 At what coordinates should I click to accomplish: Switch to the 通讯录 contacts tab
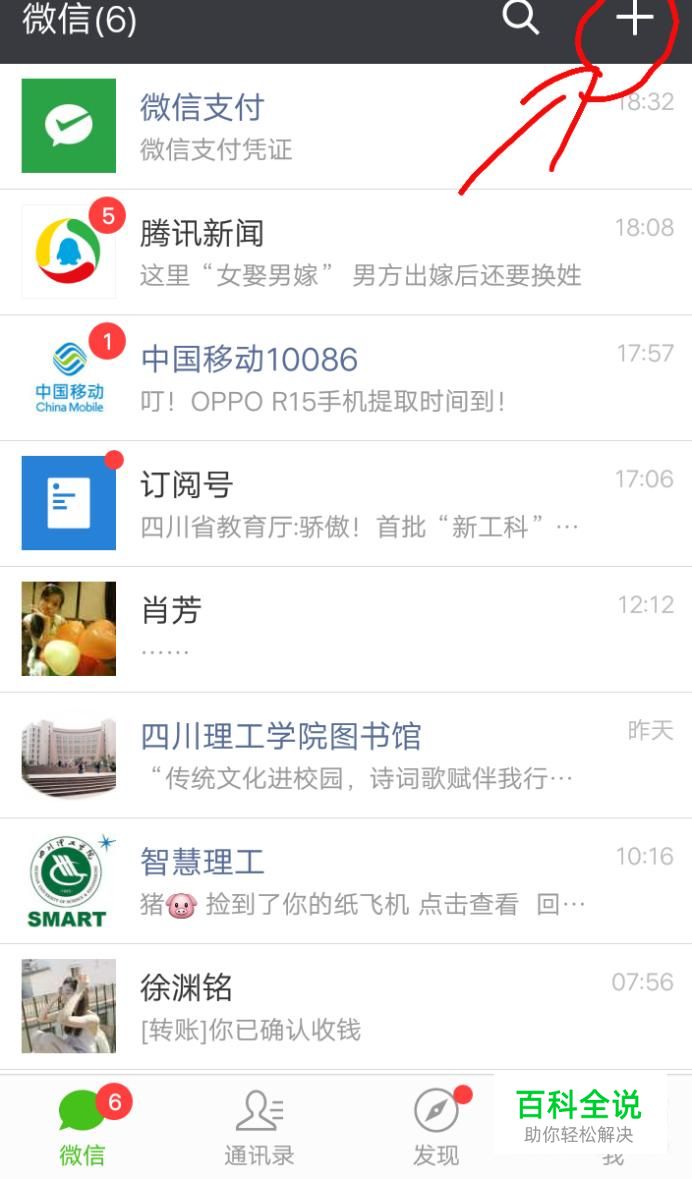[x=259, y=1127]
